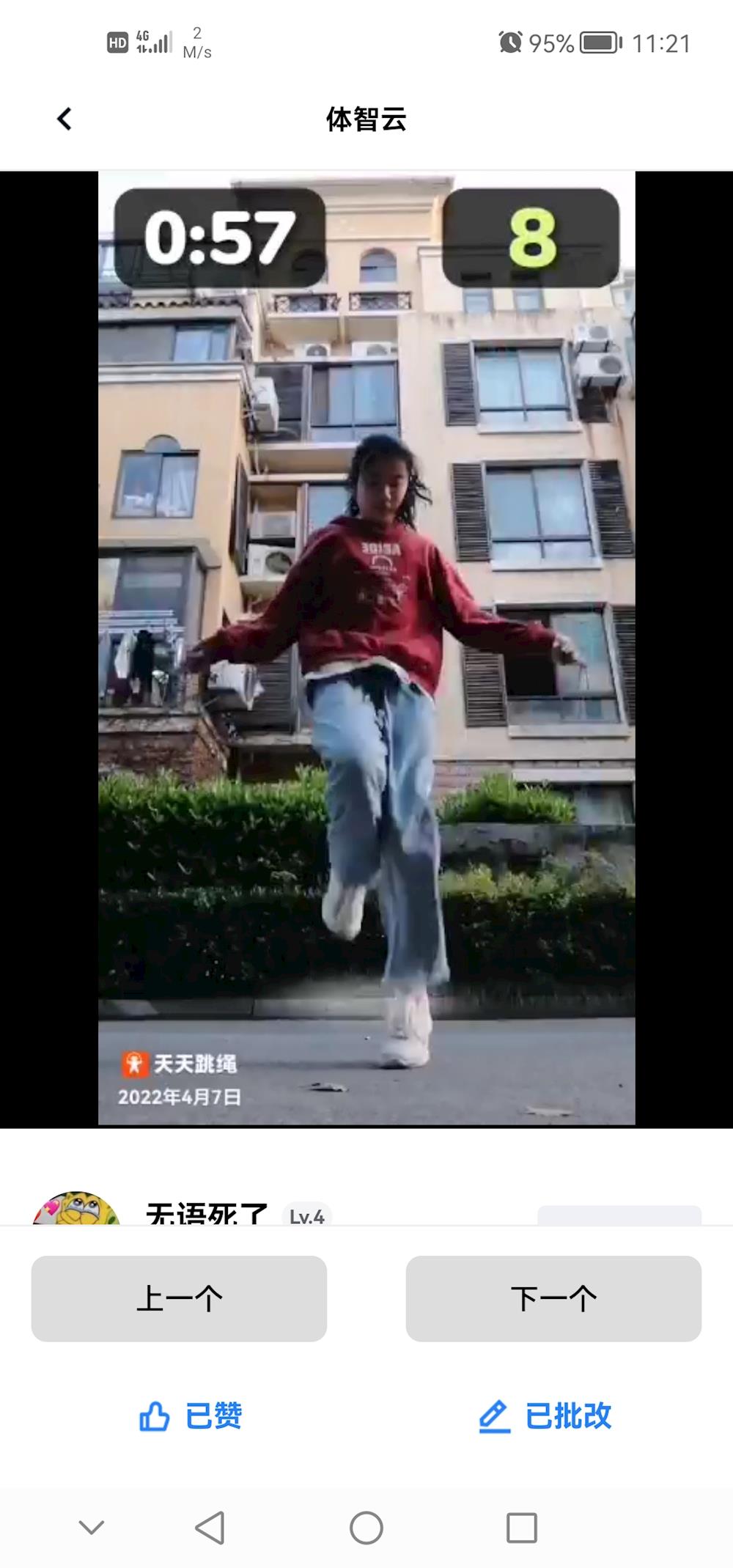The height and width of the screenshot is (1568, 733).
Task: Tap the jump rope video to pause it
Action: 366,649
